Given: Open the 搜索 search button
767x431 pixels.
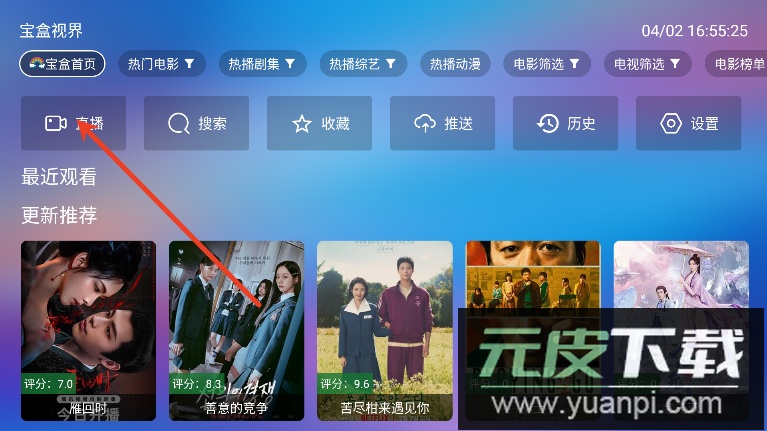Looking at the screenshot, I should tap(197, 123).
